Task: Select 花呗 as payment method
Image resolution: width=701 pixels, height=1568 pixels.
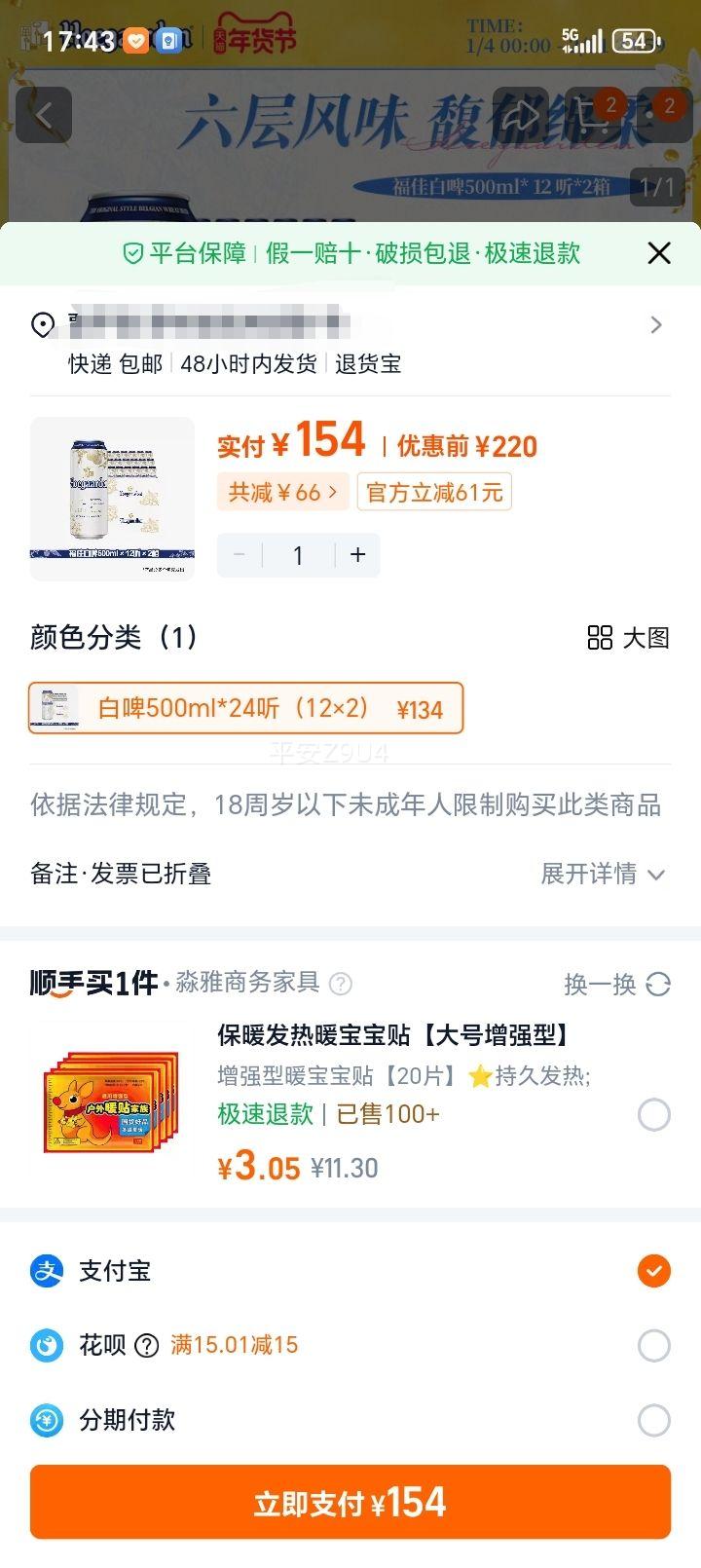Action: (654, 1345)
